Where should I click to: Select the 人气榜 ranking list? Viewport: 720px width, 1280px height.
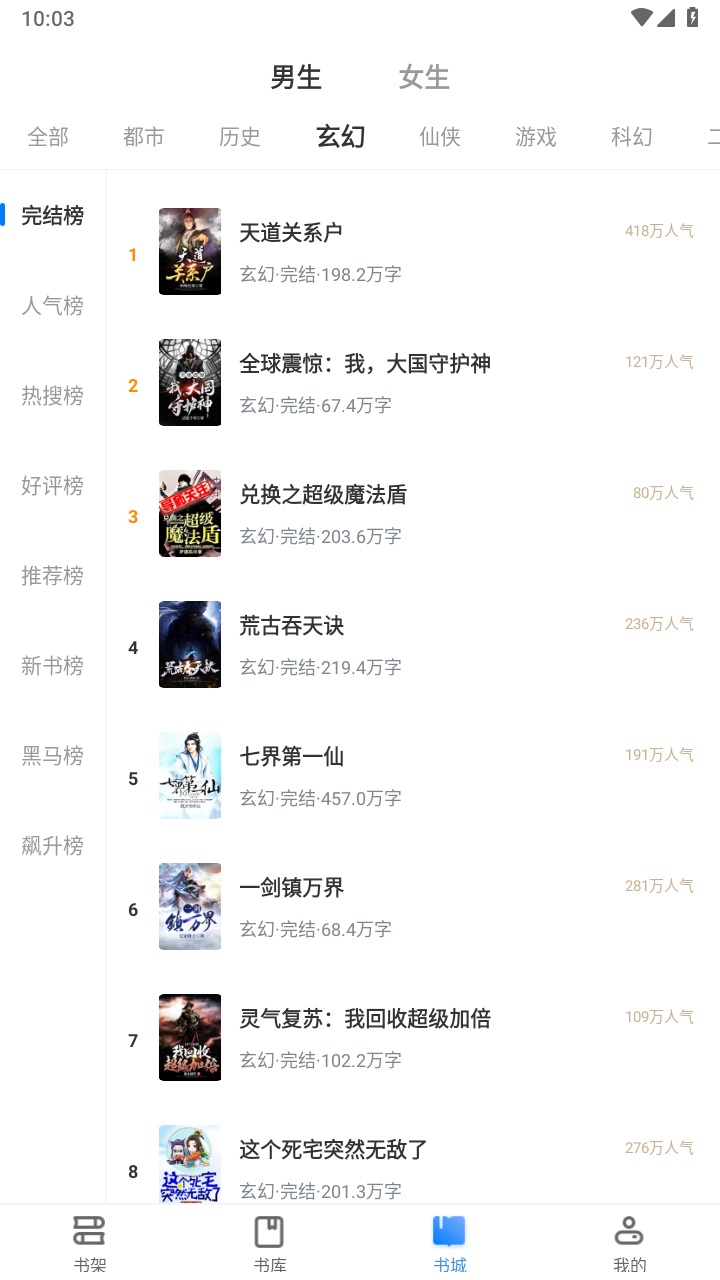[x=52, y=306]
